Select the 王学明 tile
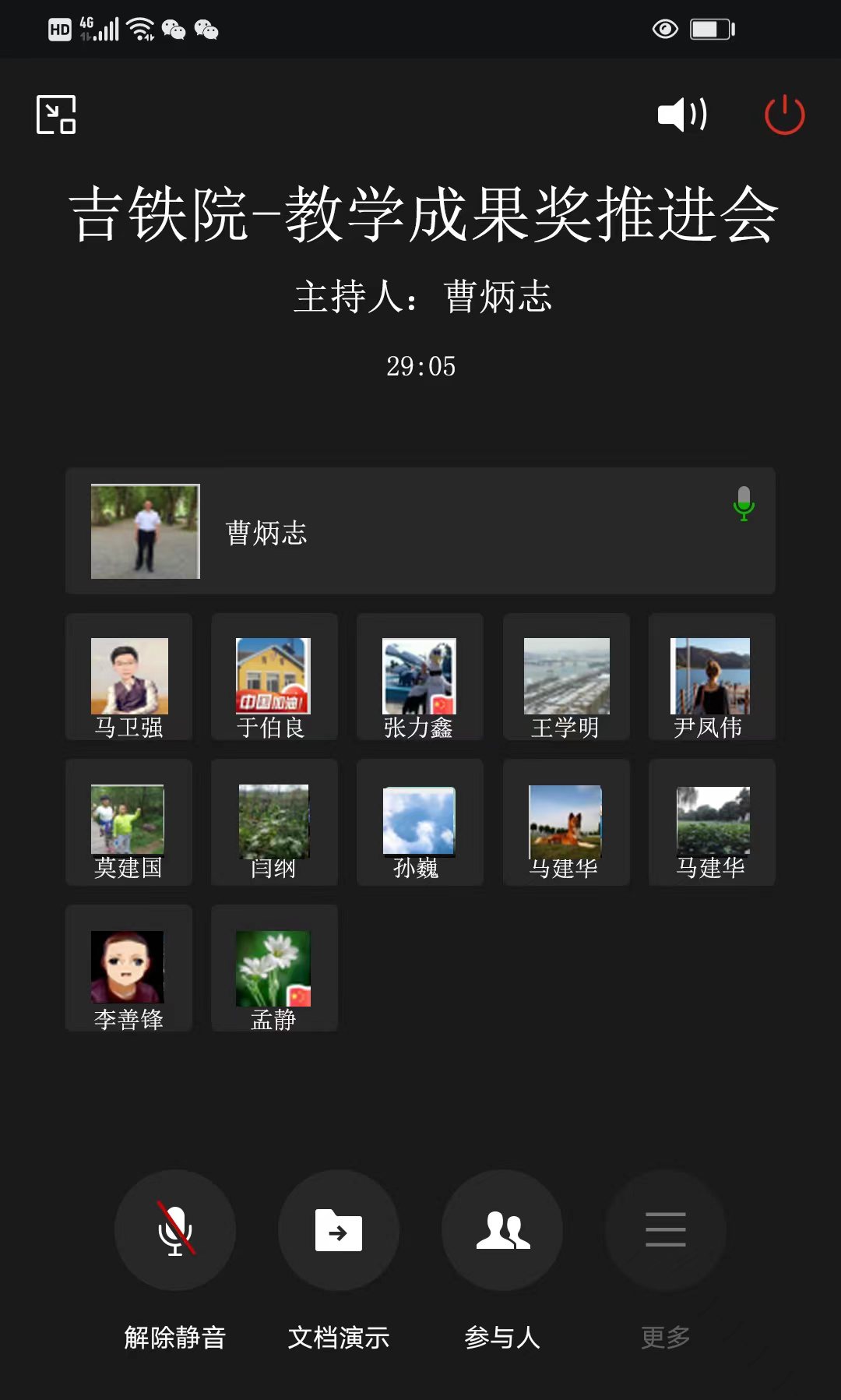Viewport: 841px width, 1400px height. [566, 677]
